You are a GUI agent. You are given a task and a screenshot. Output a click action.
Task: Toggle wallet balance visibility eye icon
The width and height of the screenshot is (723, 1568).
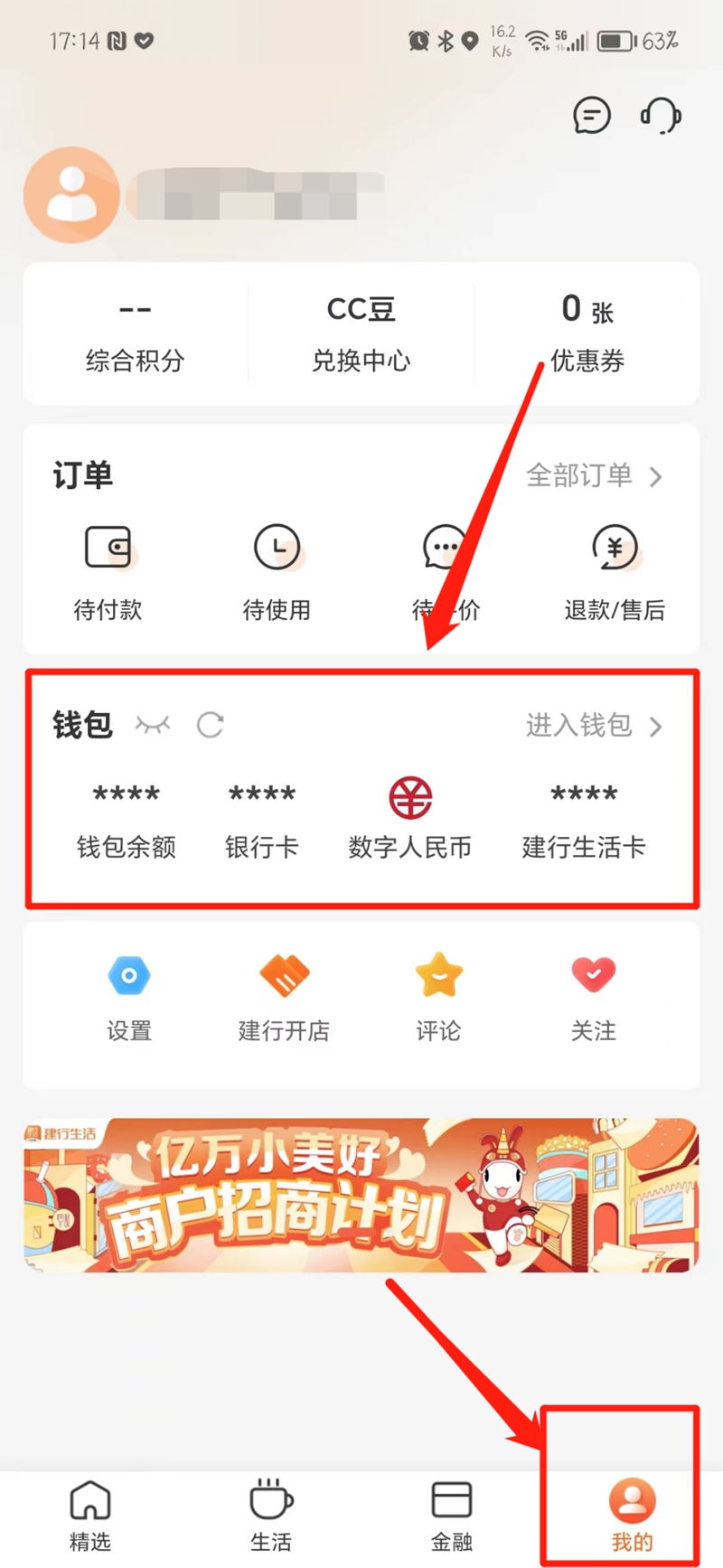[x=153, y=725]
